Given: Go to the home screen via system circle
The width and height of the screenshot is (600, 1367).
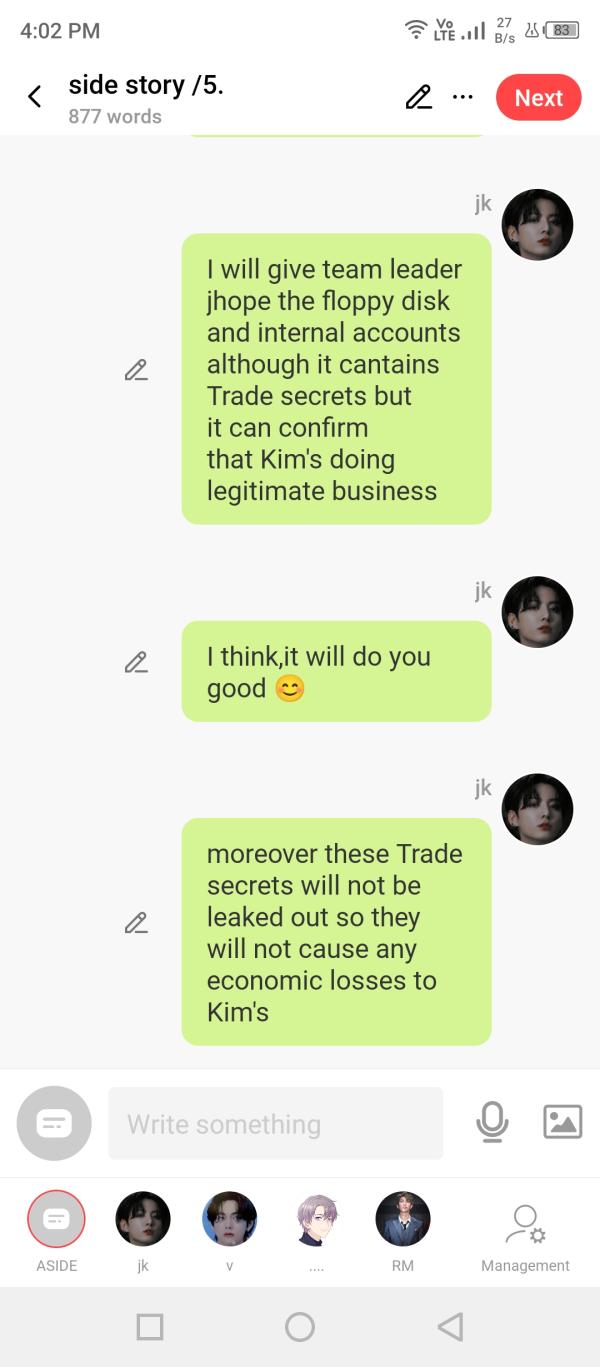Looking at the screenshot, I should [300, 1327].
